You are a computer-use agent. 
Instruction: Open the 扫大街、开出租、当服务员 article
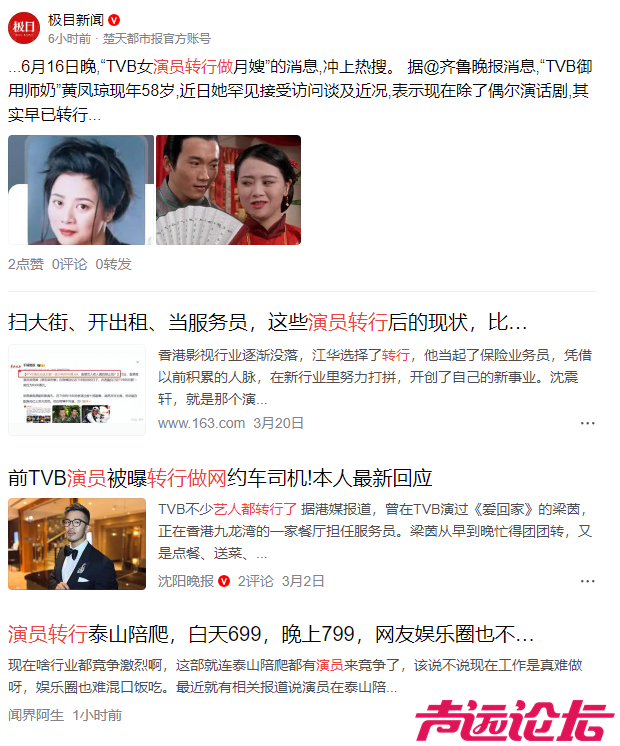[x=267, y=323]
